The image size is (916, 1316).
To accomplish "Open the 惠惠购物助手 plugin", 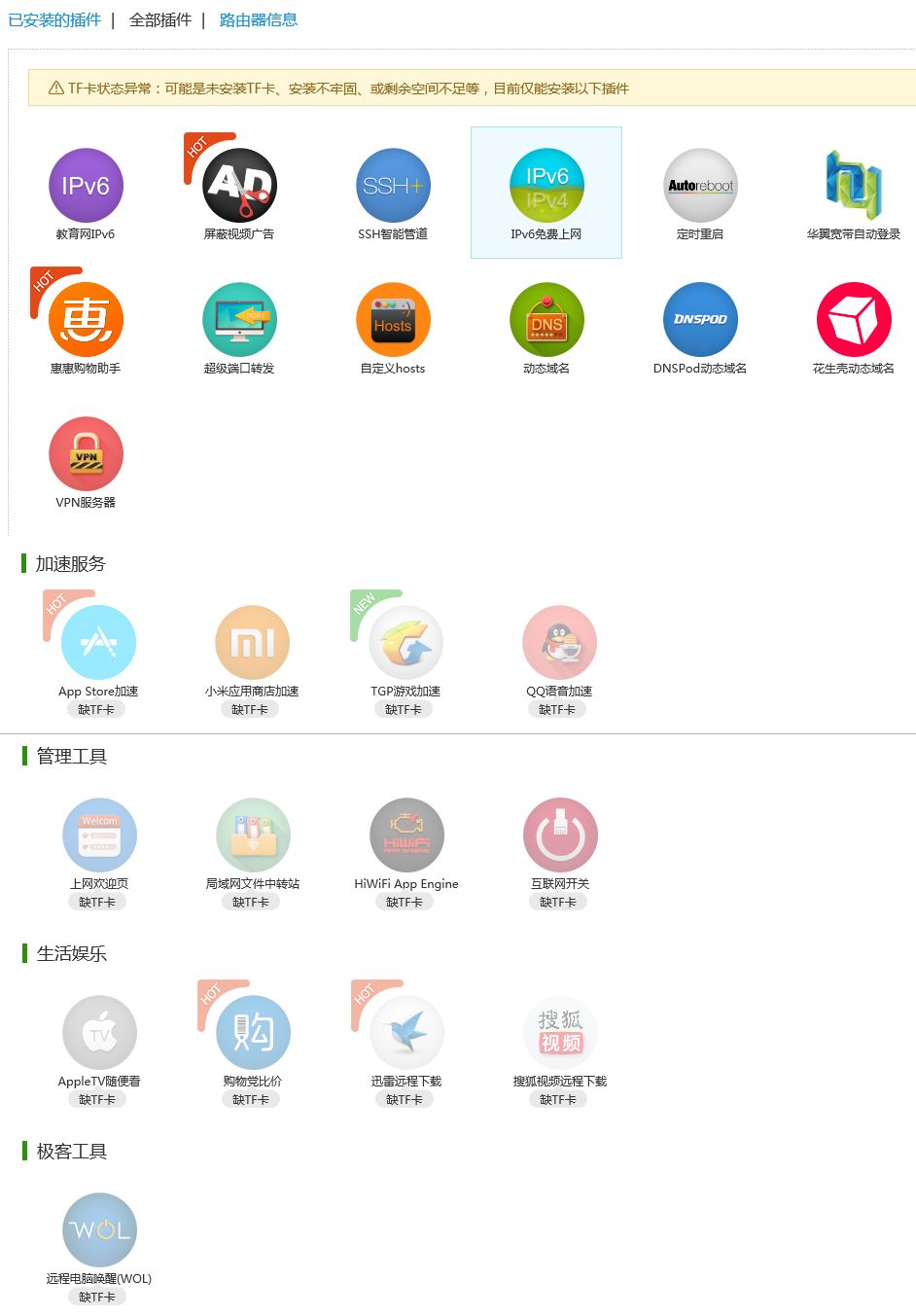I will tap(86, 320).
